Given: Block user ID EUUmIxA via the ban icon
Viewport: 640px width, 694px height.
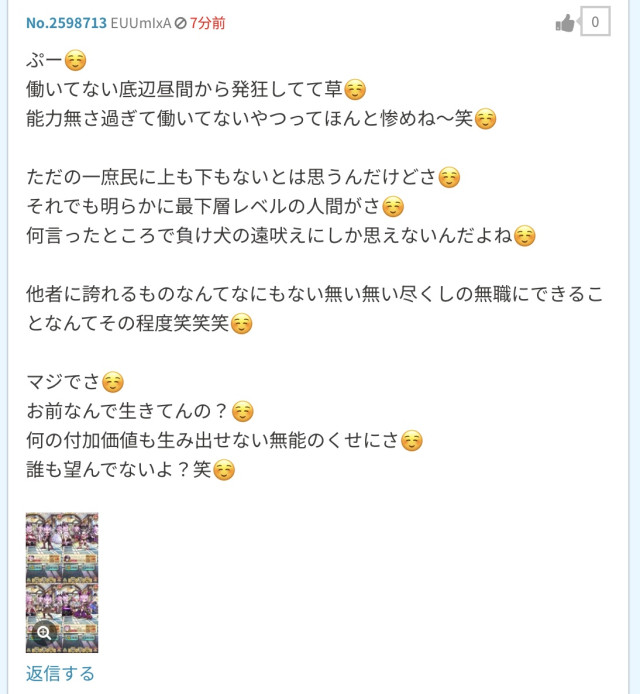Looking at the screenshot, I should tap(180, 22).
